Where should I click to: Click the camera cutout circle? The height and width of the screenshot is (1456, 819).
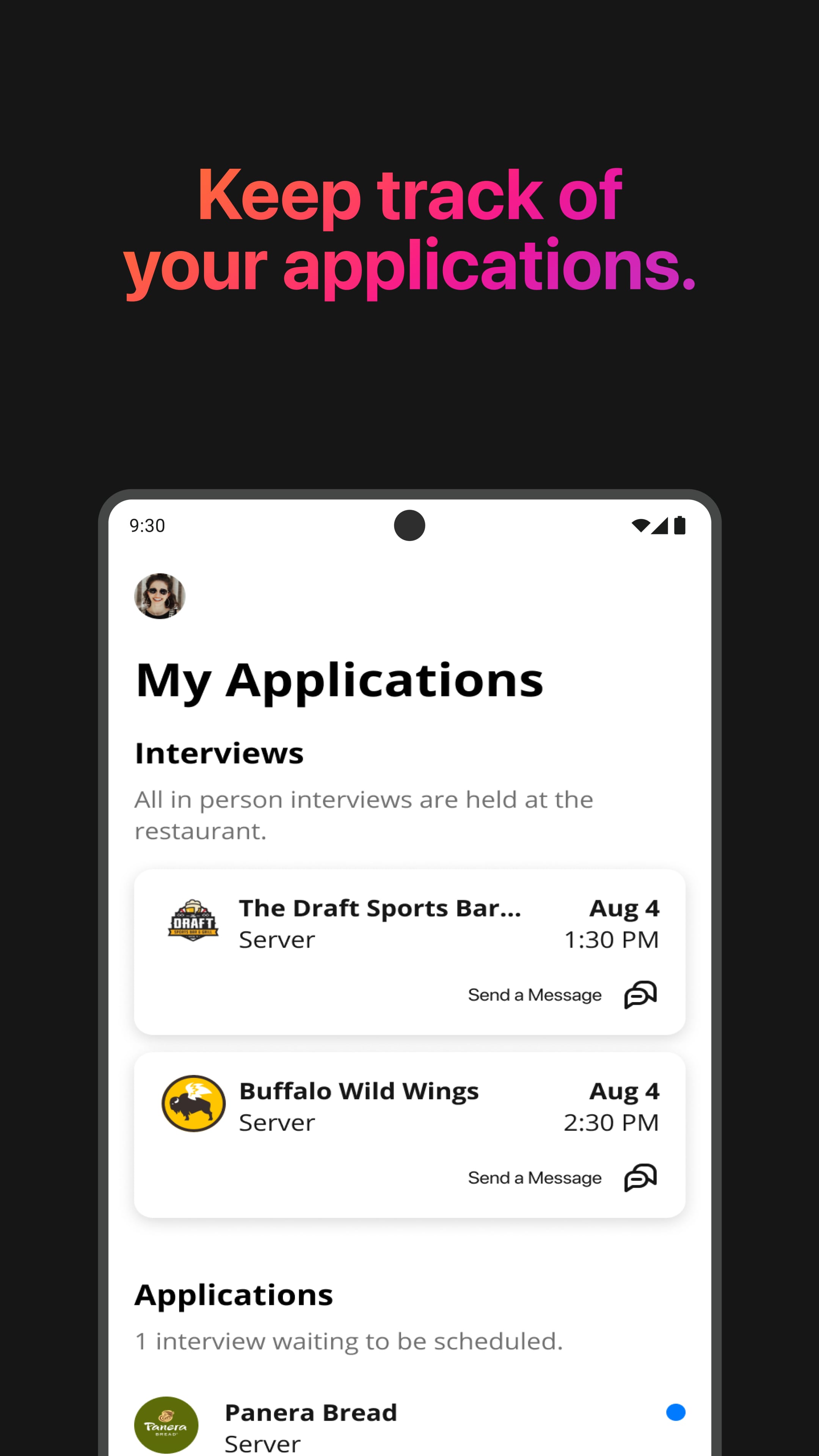(410, 525)
